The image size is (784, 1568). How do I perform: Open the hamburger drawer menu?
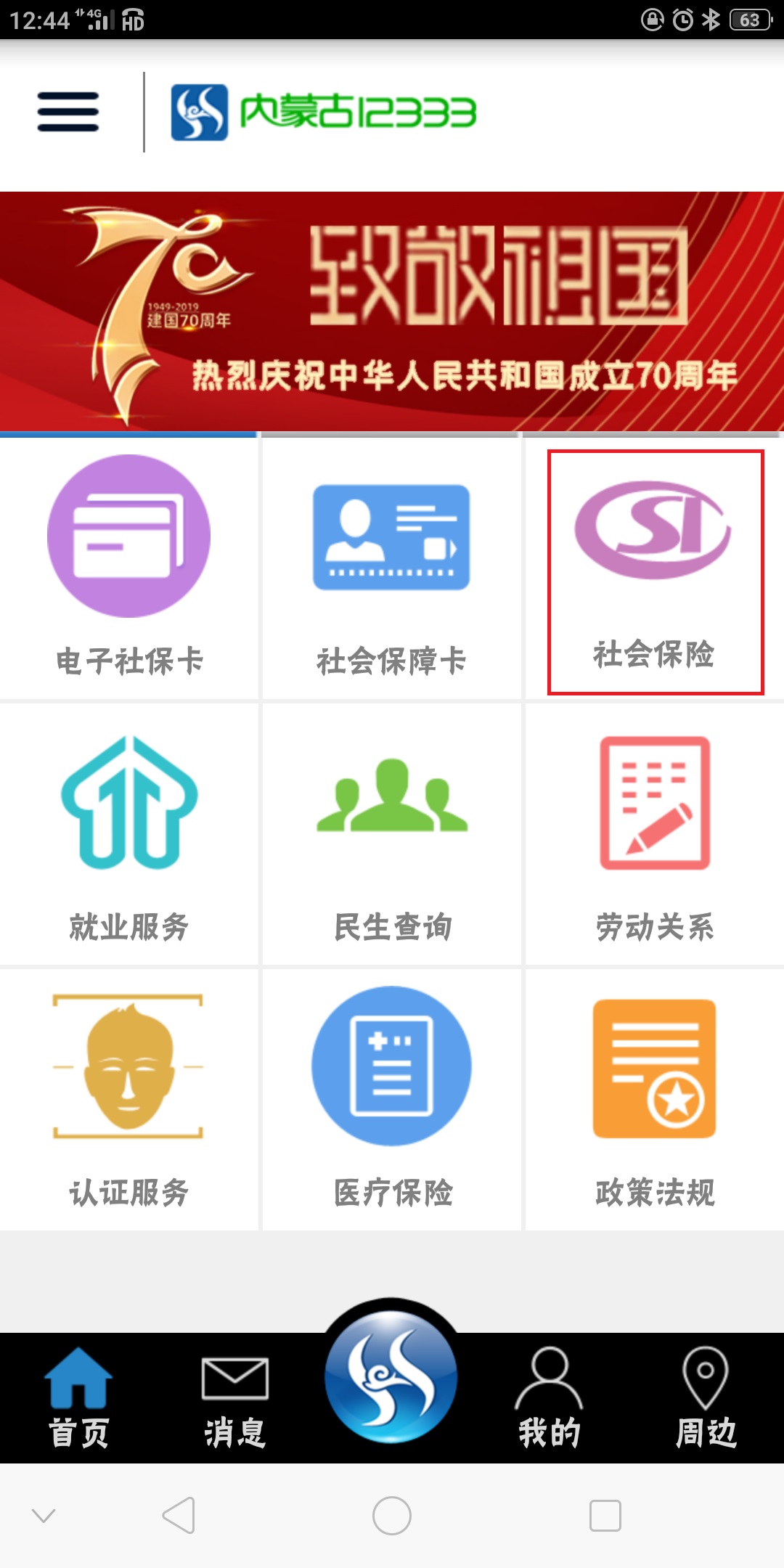[x=68, y=112]
